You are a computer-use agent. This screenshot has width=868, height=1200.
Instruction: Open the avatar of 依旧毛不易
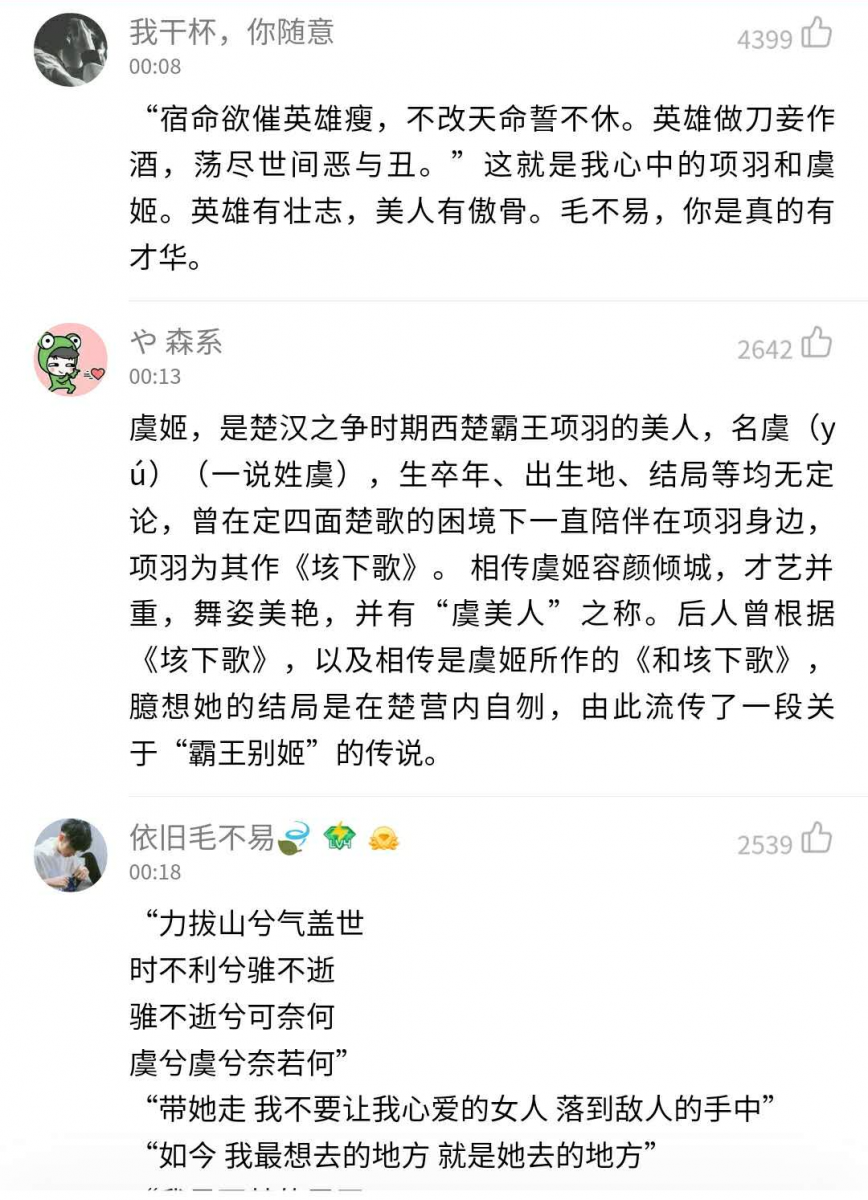71,855
